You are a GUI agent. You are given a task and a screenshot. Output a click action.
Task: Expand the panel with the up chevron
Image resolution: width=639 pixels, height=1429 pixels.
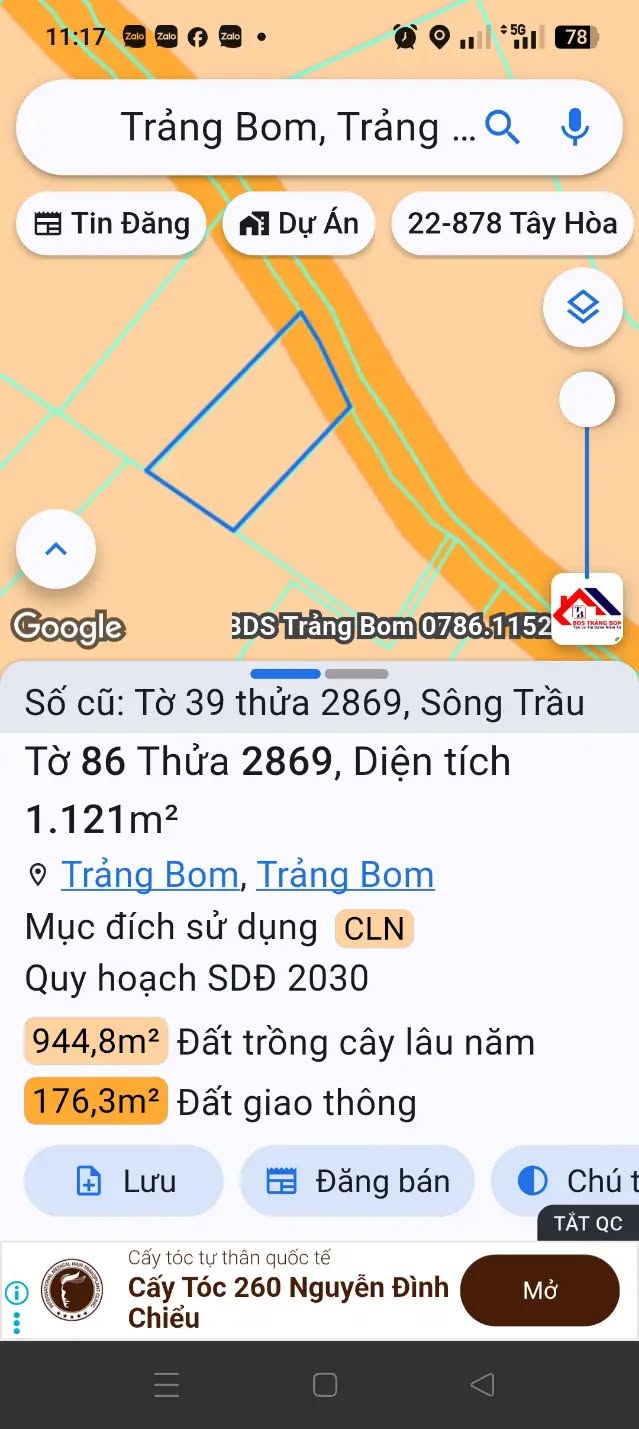coord(56,549)
